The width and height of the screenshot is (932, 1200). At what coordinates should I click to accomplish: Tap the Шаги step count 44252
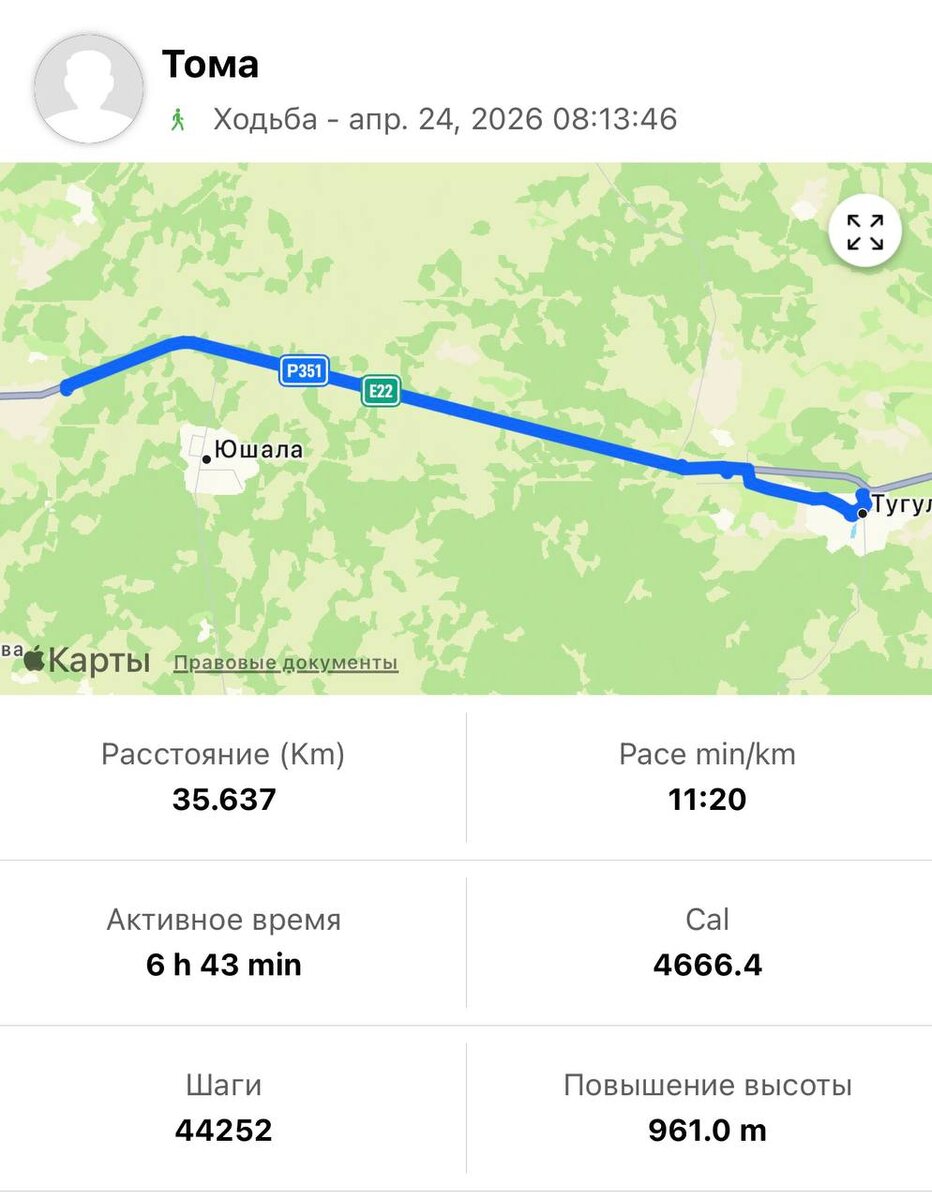[x=225, y=1130]
